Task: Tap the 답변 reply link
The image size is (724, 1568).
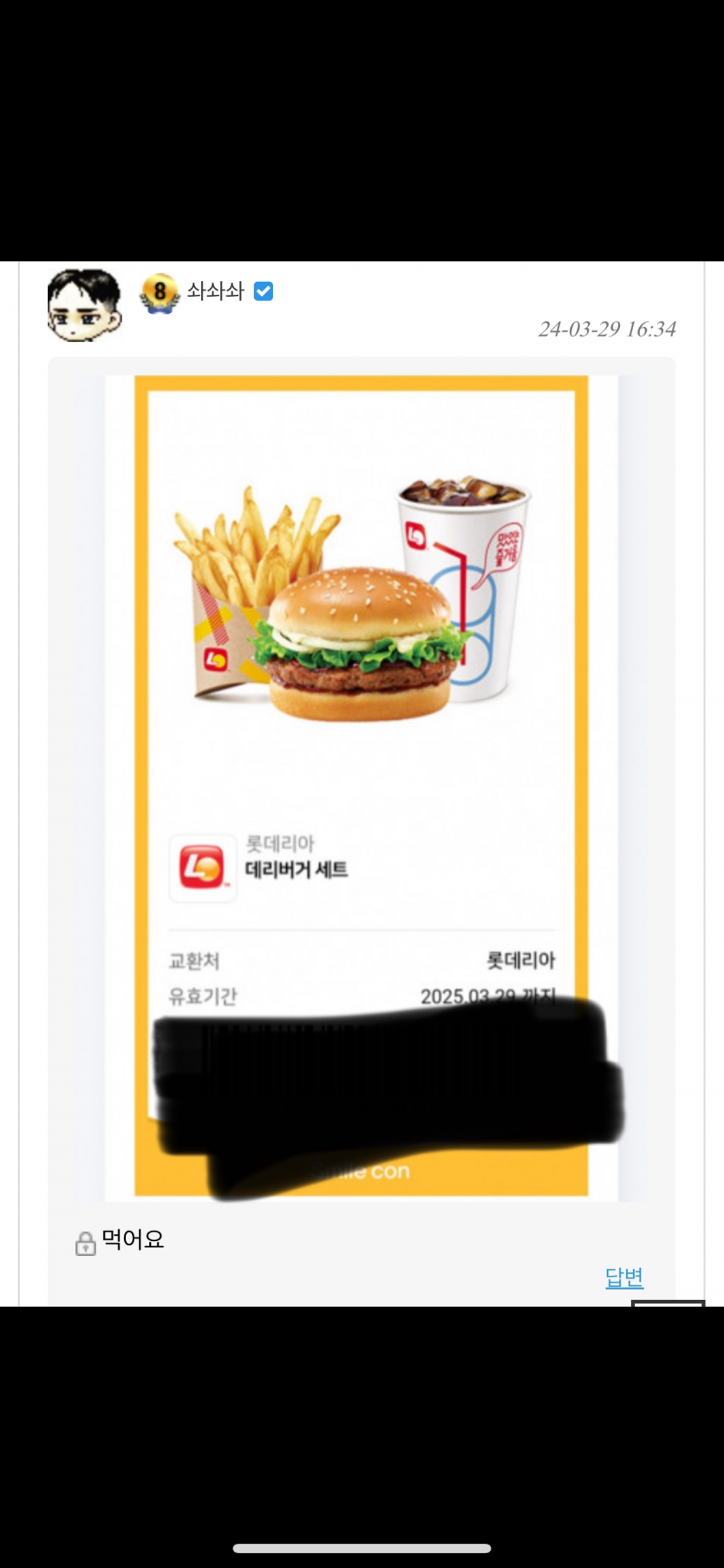Action: point(623,1277)
